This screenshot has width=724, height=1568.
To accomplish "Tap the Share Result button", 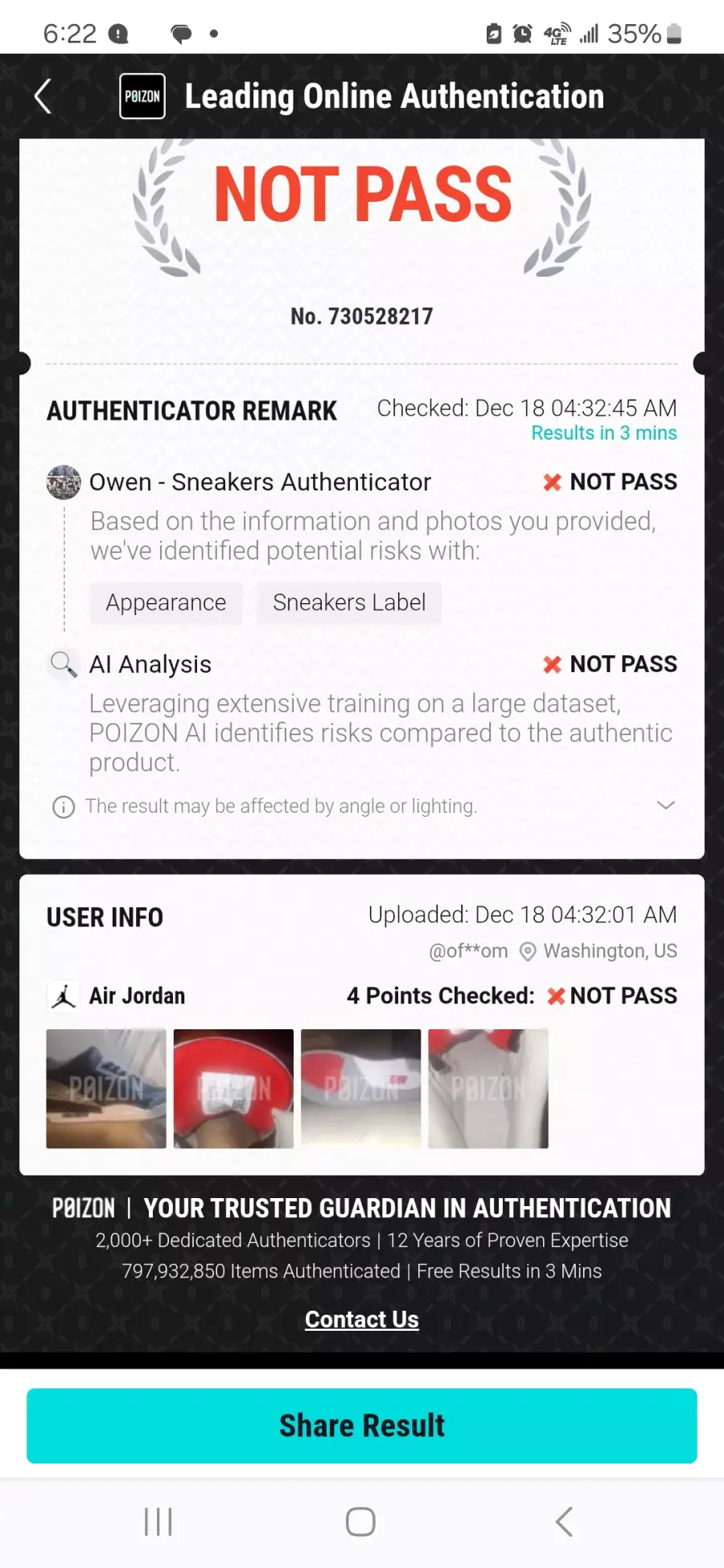I will pyautogui.click(x=361, y=1426).
